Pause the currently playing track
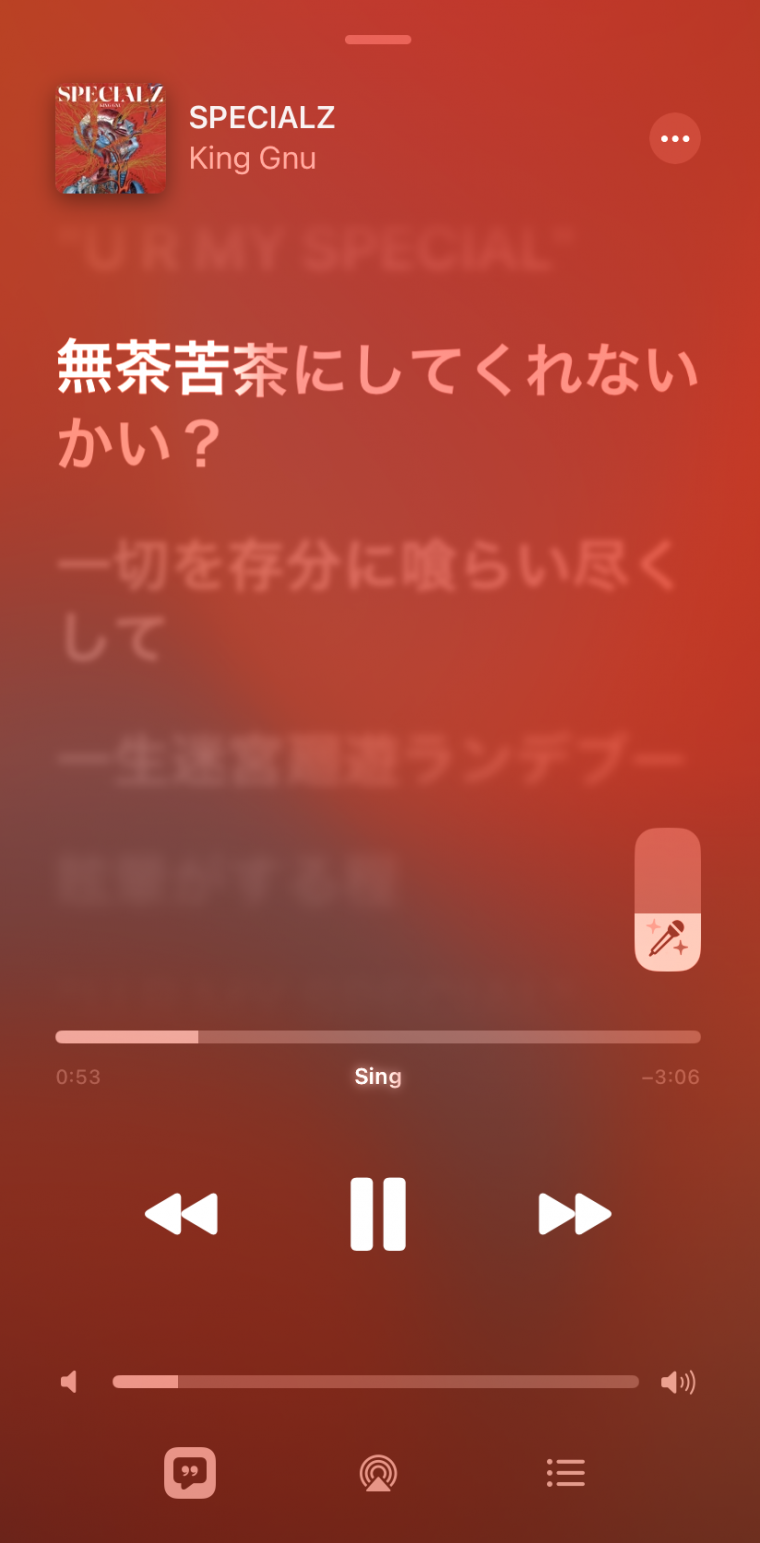The image size is (760, 1543). (x=378, y=1213)
